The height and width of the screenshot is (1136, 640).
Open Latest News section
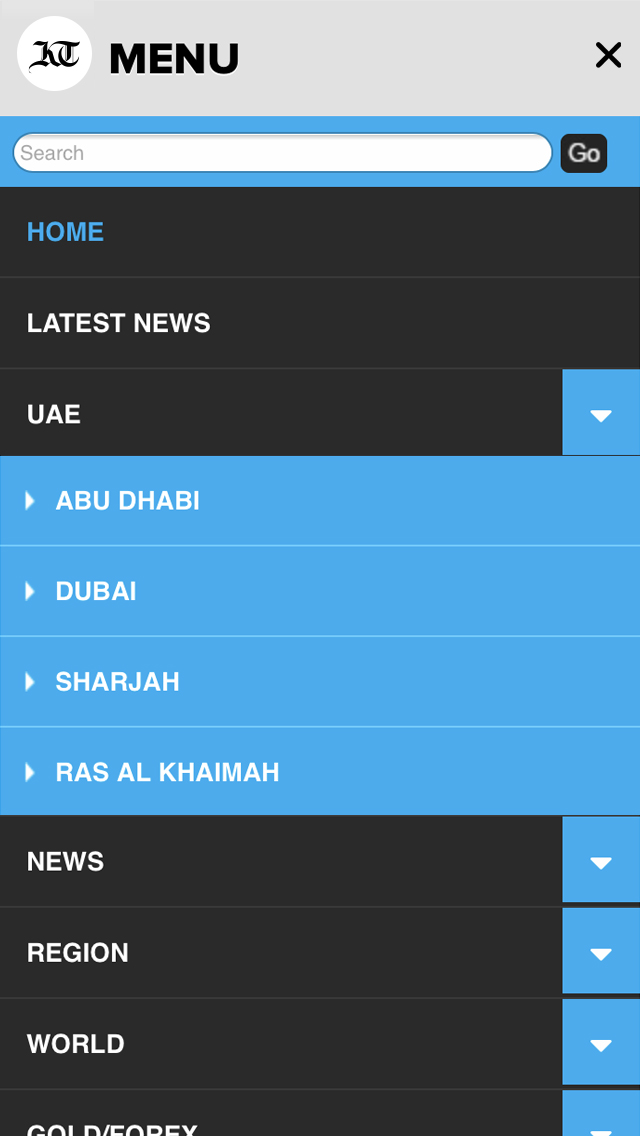(x=118, y=323)
